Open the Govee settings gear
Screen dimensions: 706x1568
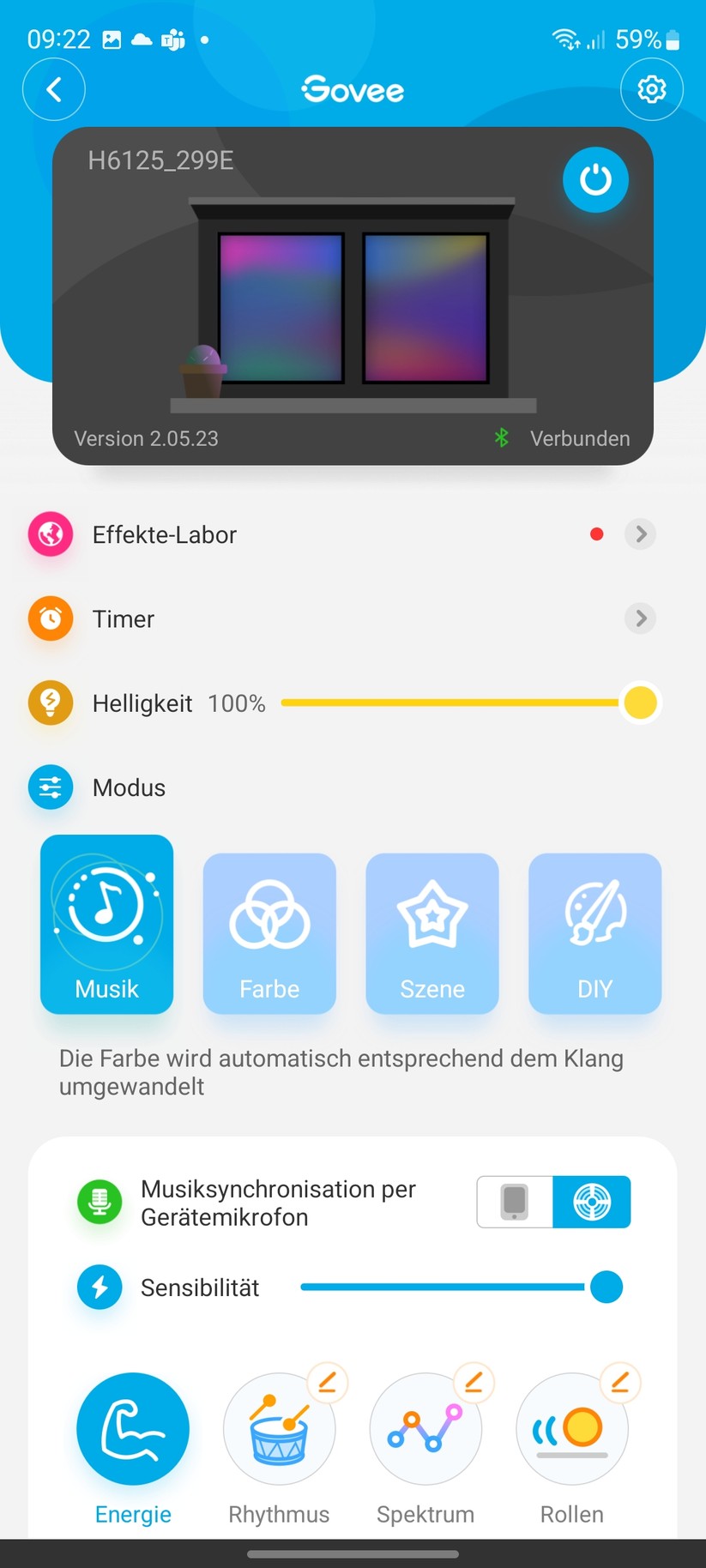tap(651, 89)
